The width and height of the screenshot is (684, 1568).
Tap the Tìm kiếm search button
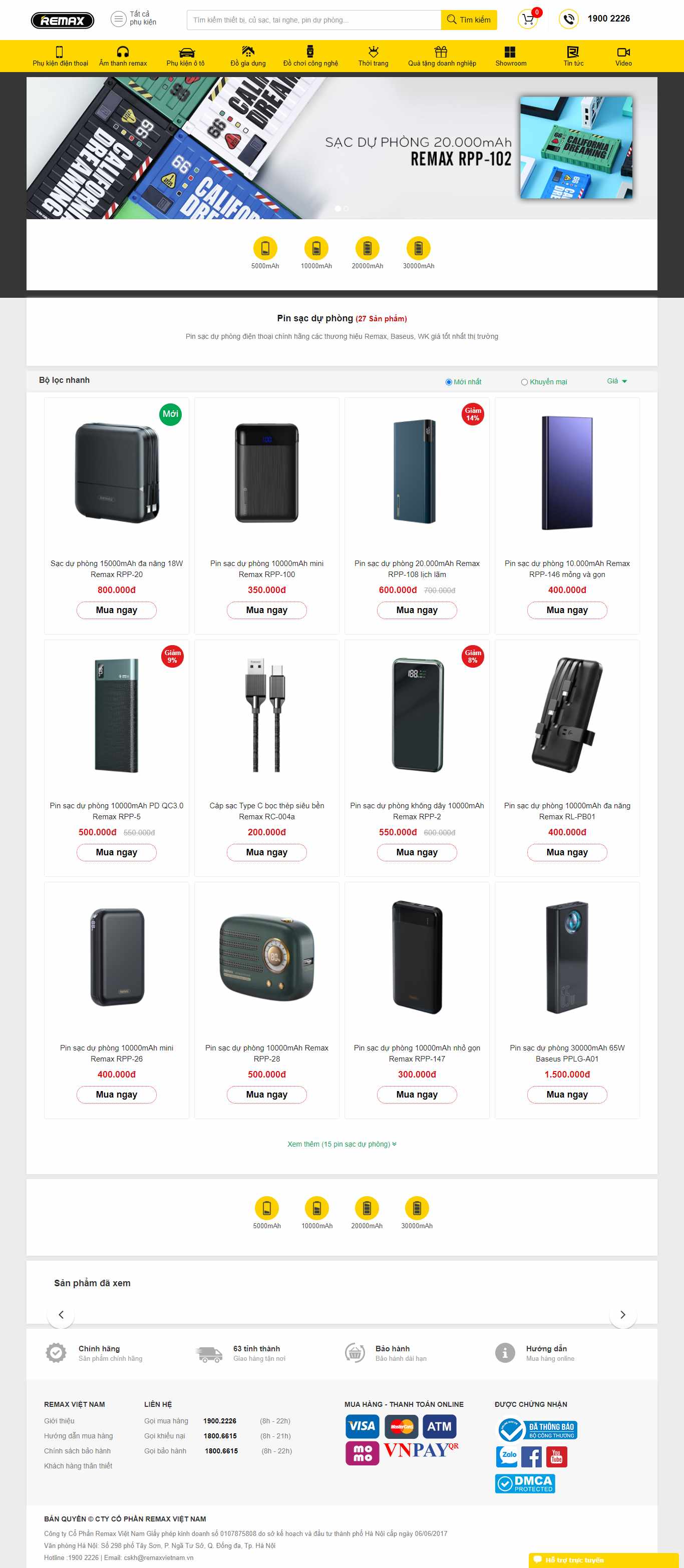point(468,20)
